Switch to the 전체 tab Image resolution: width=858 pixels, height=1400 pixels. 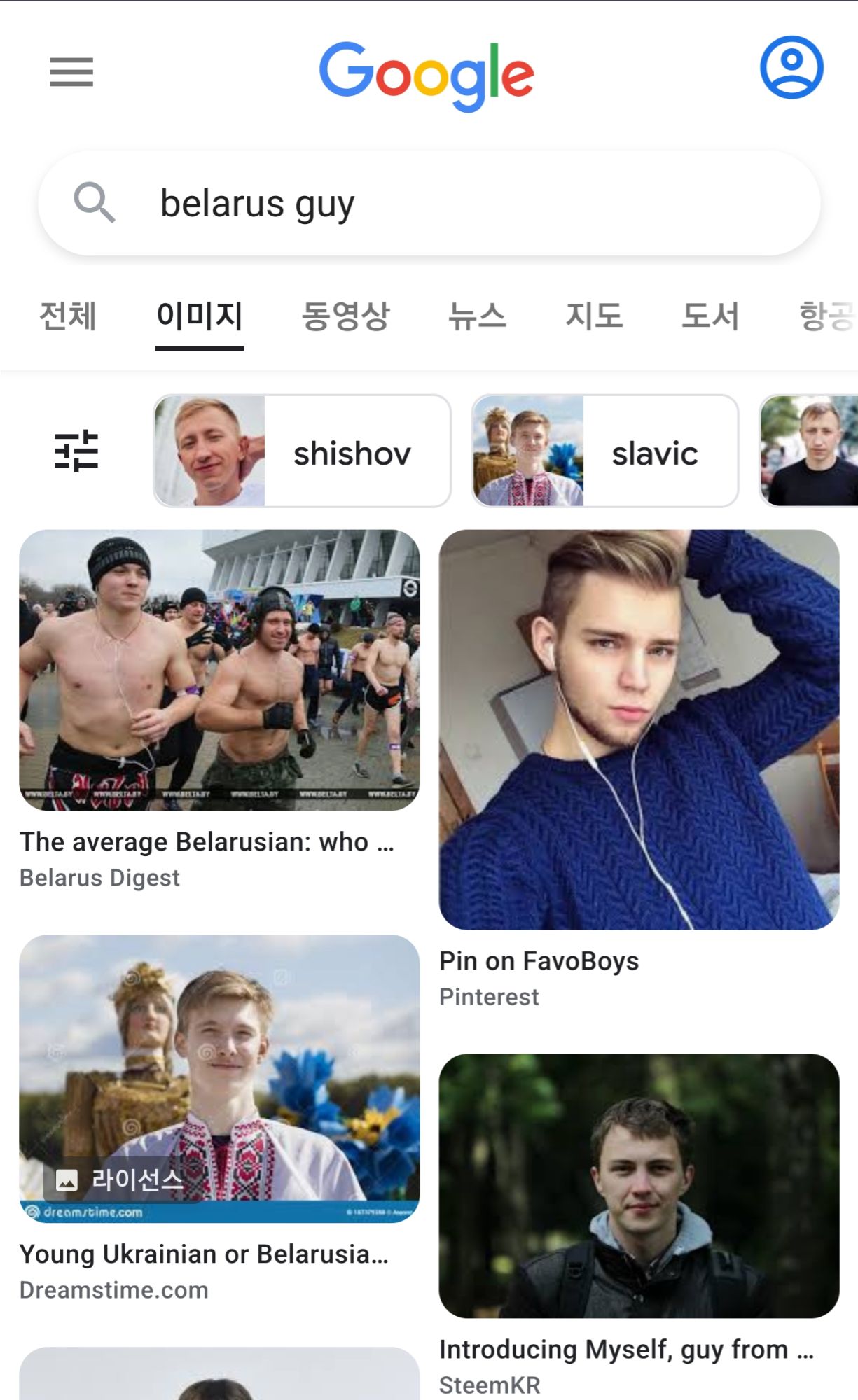tap(67, 316)
